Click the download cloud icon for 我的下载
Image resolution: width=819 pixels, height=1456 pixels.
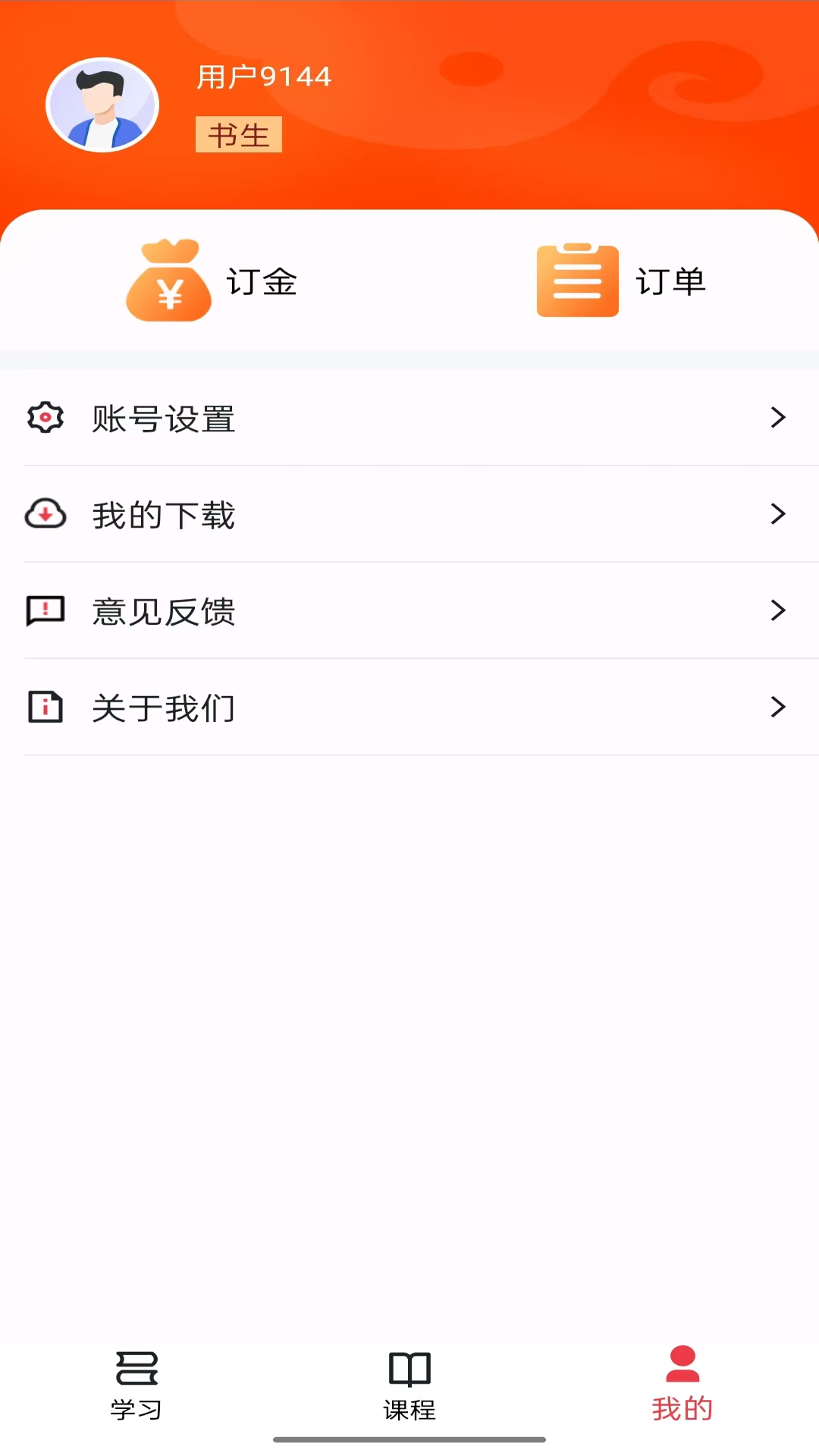coord(45,514)
